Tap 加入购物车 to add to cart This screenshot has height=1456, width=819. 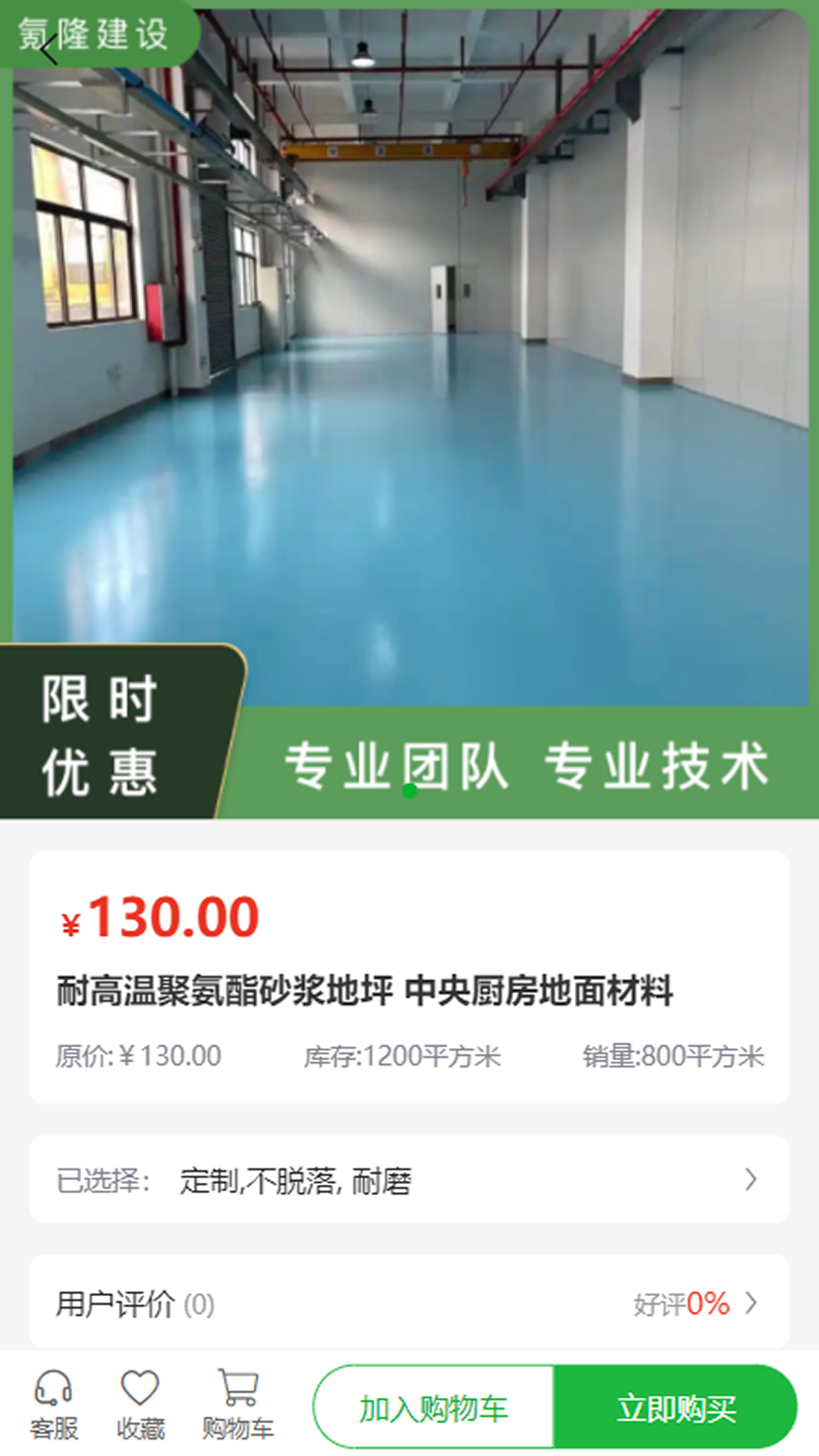[x=434, y=1408]
